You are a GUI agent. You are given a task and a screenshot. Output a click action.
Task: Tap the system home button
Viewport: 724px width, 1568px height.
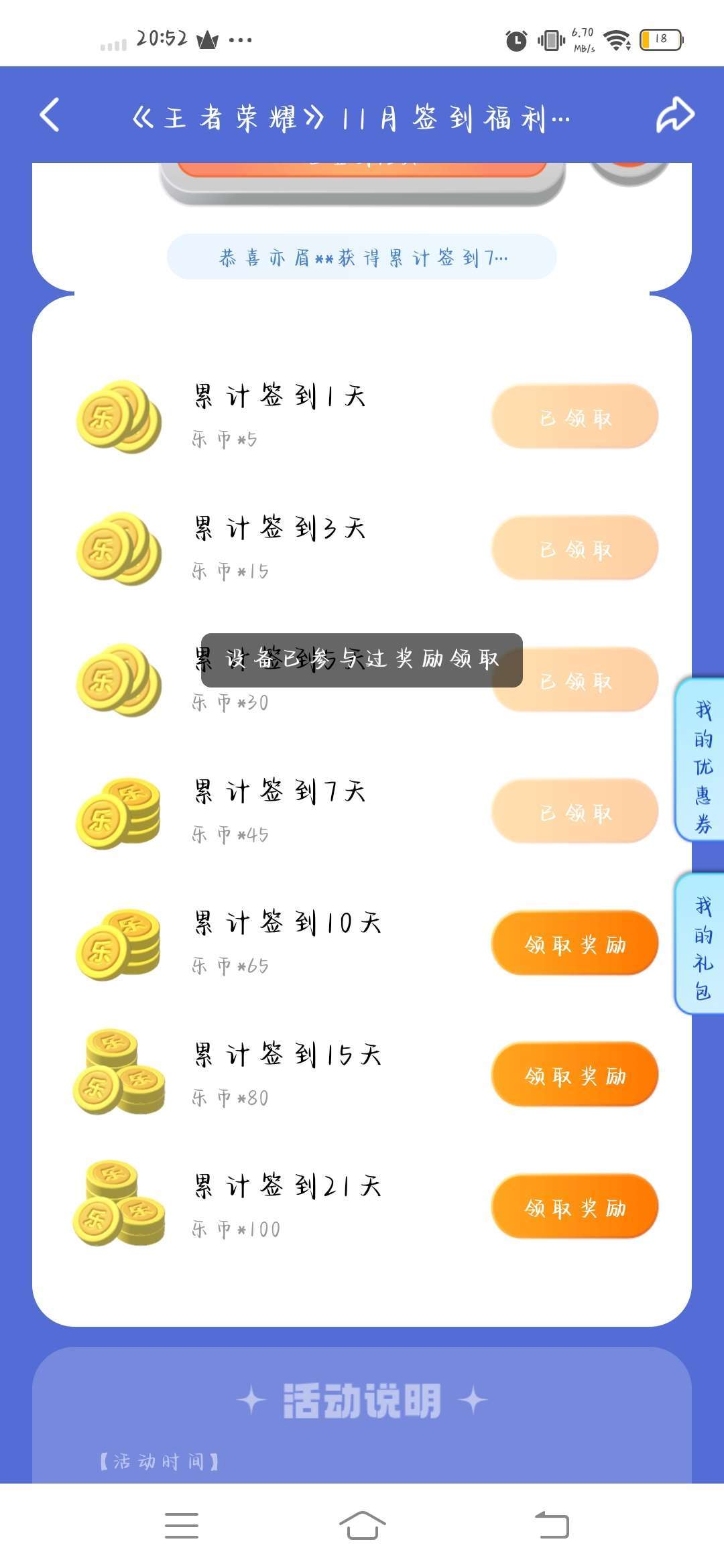362,1525
